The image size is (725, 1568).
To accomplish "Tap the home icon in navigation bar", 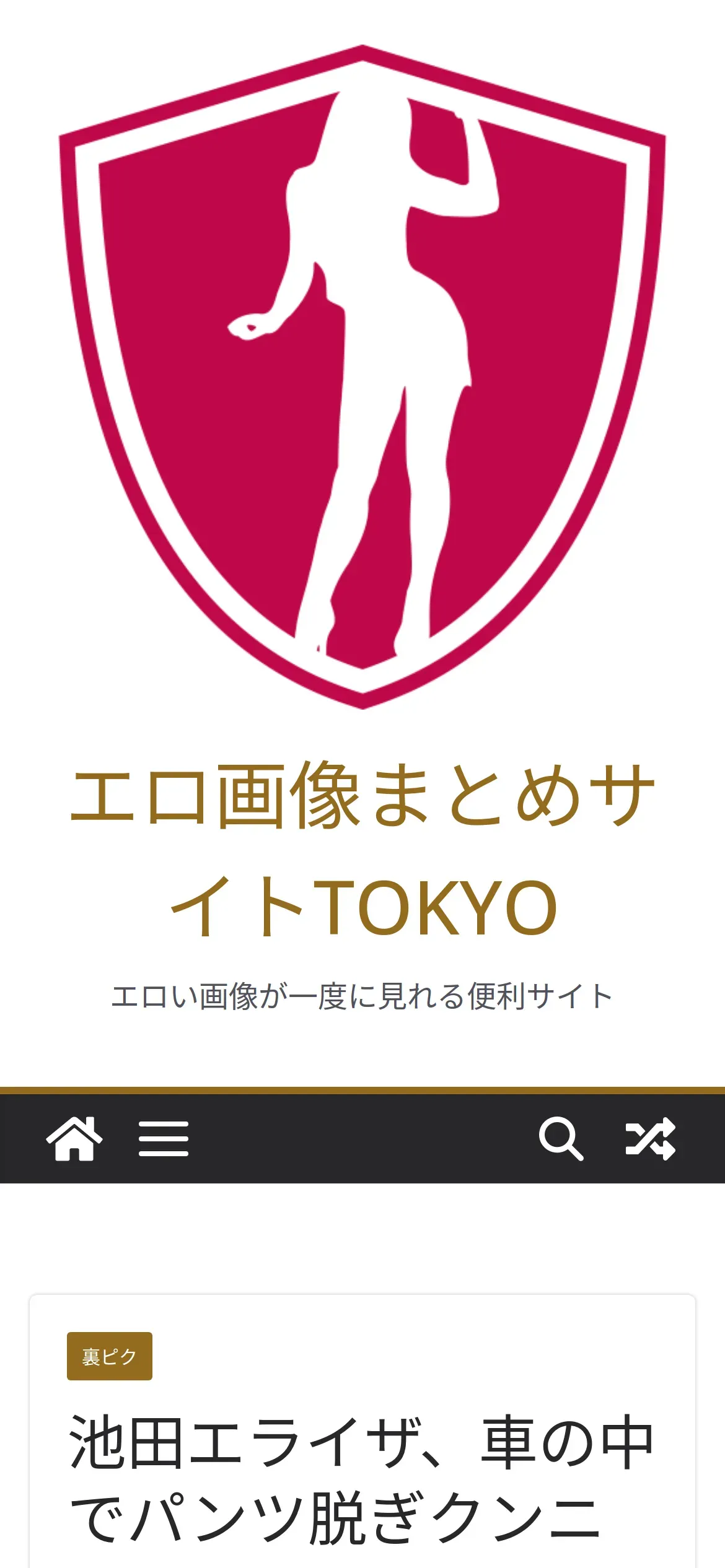I will (74, 1138).
